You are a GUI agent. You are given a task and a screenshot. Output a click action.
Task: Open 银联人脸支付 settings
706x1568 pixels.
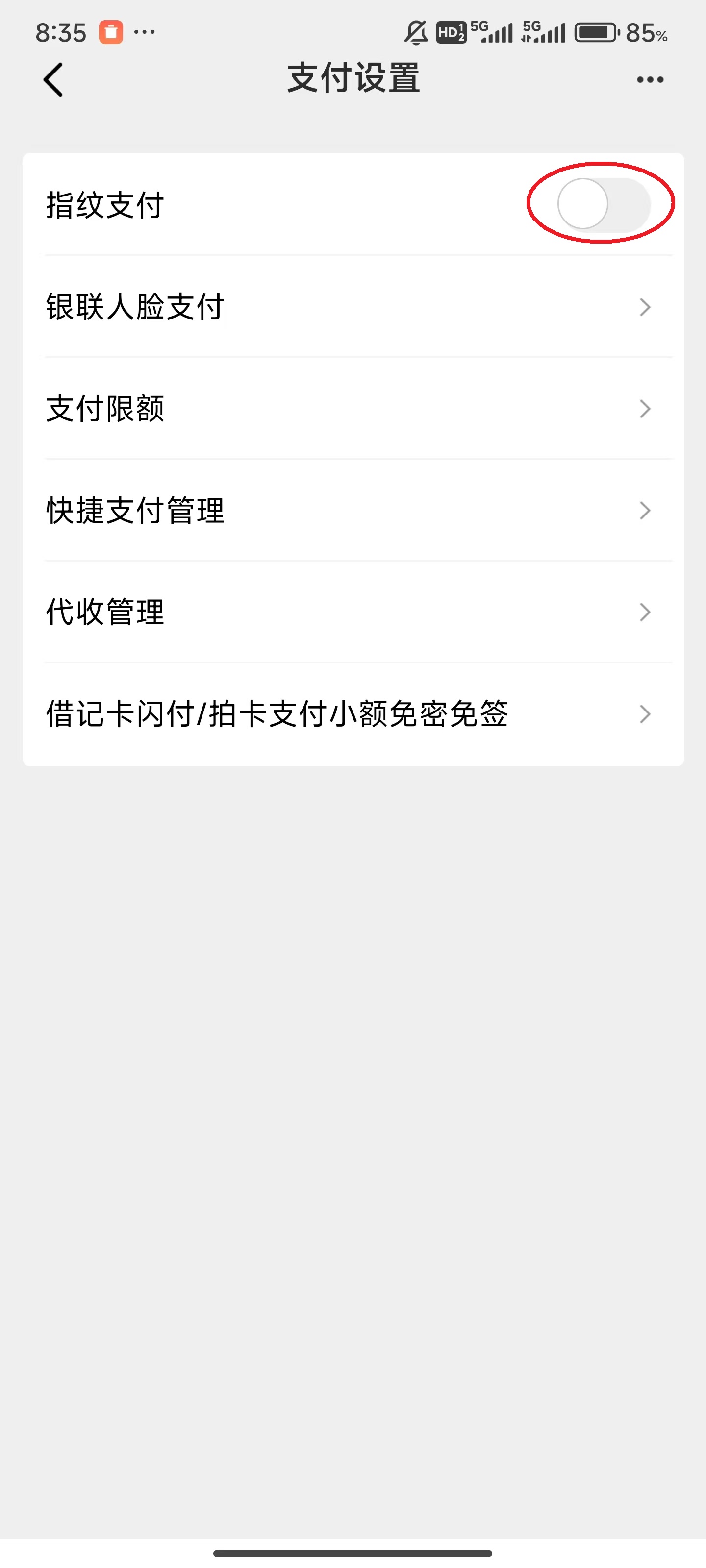pyautogui.click(x=353, y=307)
